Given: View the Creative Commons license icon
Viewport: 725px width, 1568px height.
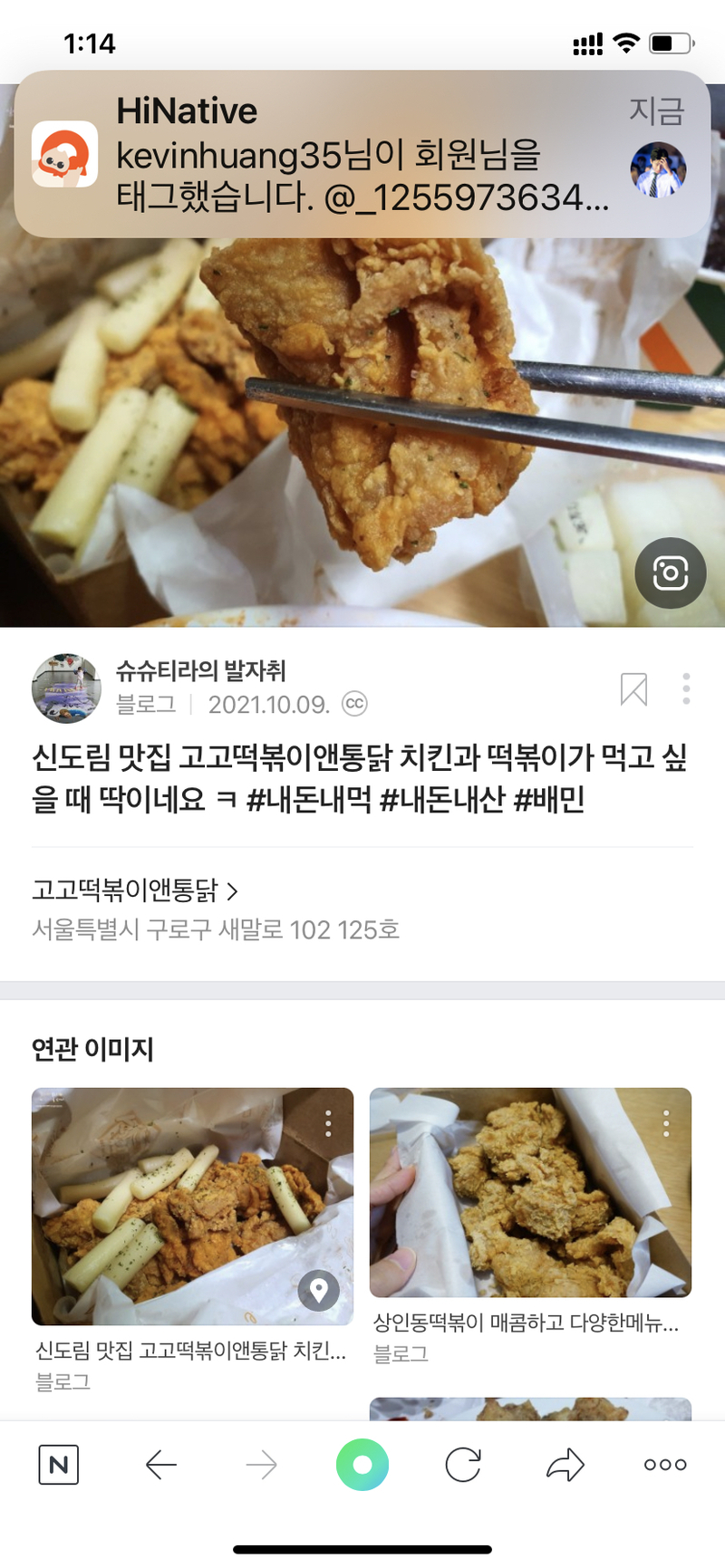Looking at the screenshot, I should click(355, 704).
